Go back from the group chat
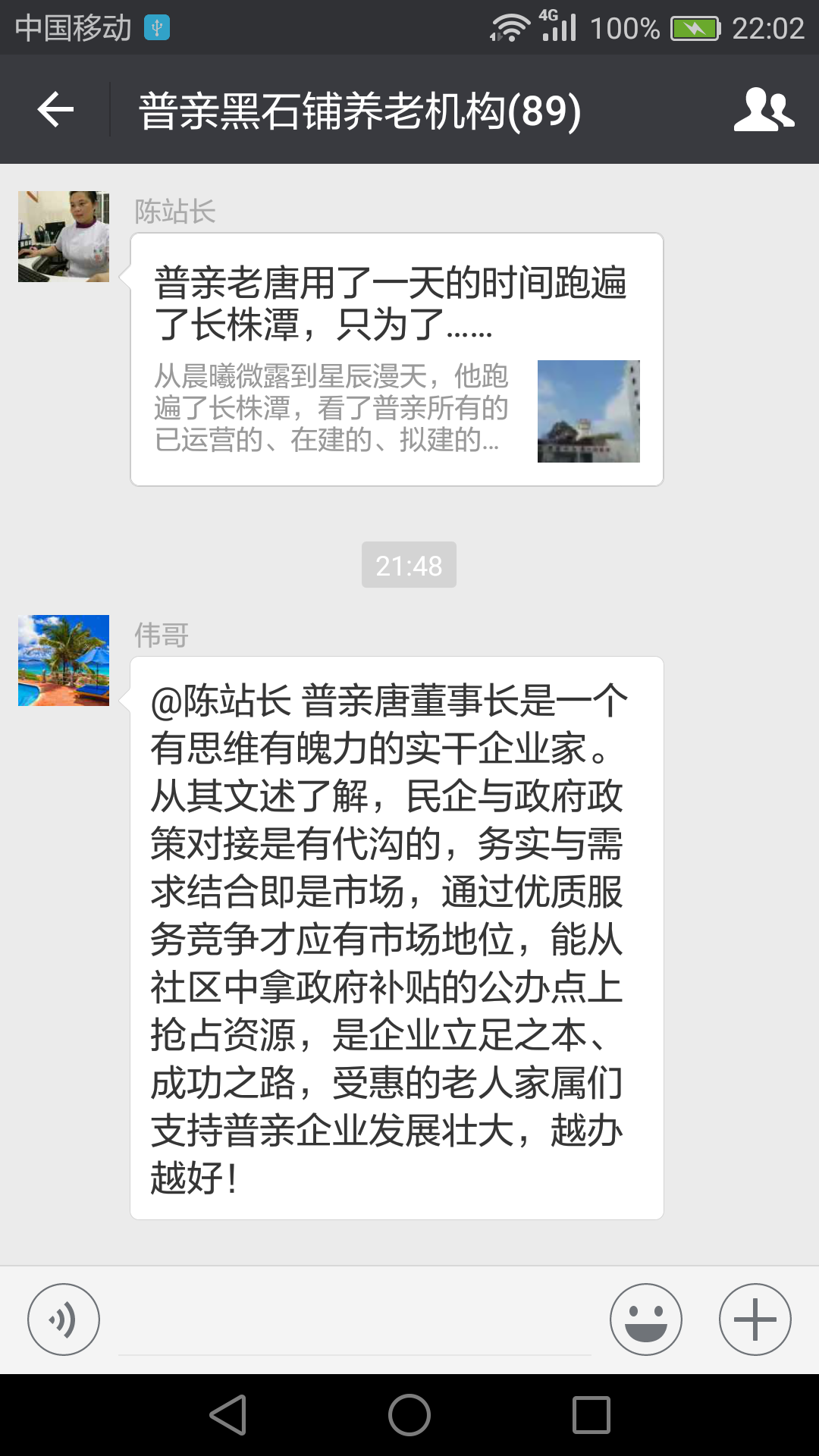The width and height of the screenshot is (819, 1456). tap(55, 110)
